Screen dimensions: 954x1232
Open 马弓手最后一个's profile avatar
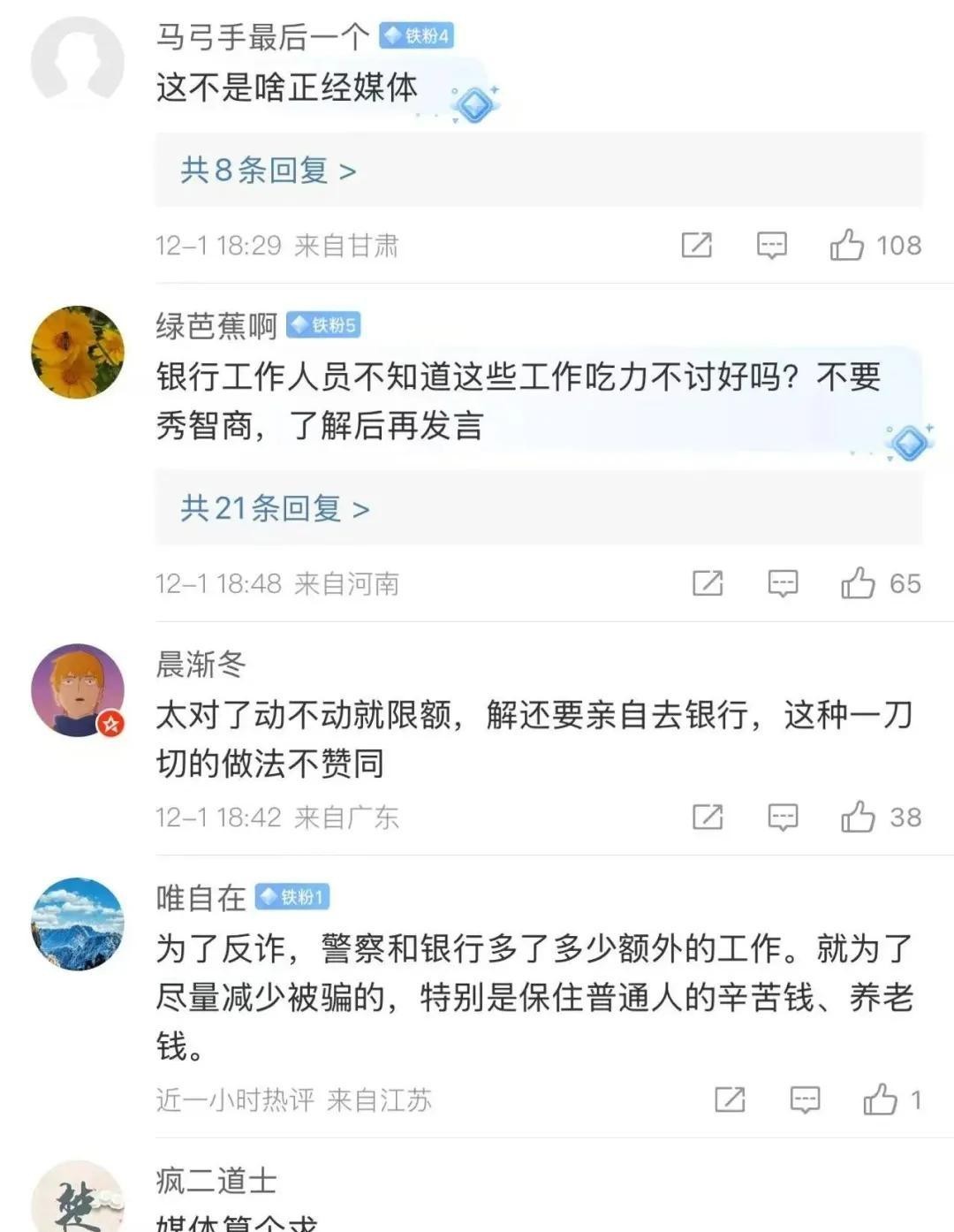(x=78, y=62)
